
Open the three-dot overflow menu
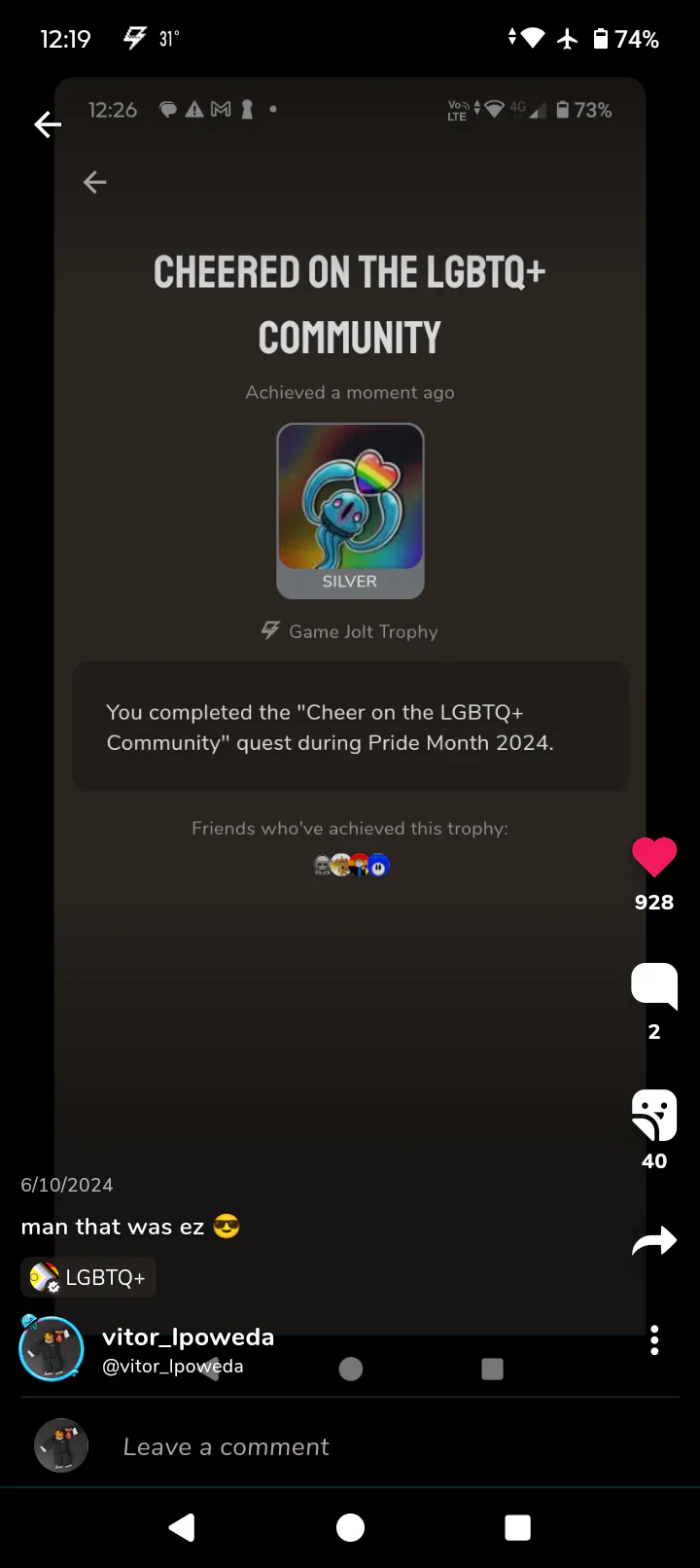click(654, 1340)
